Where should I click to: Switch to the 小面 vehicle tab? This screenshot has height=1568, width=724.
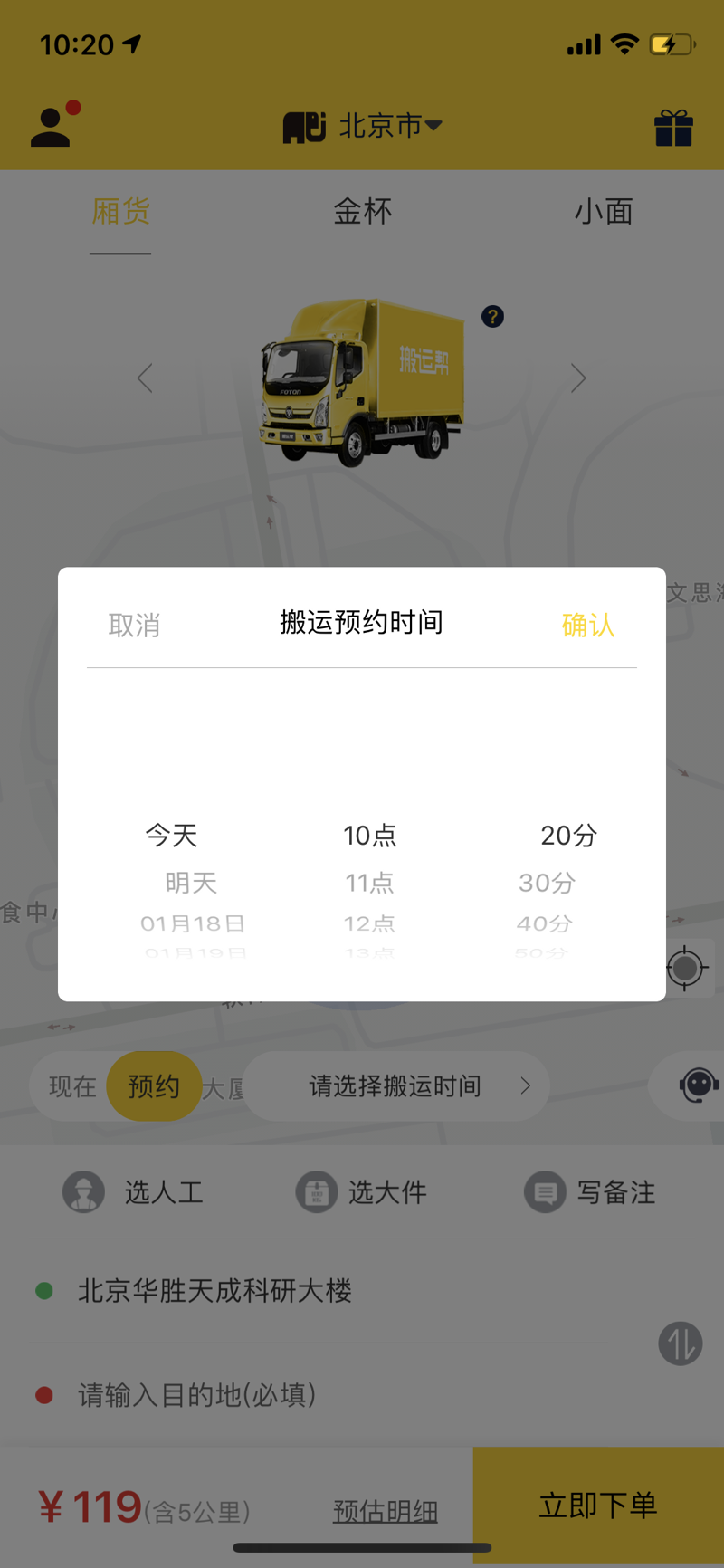[x=603, y=212]
